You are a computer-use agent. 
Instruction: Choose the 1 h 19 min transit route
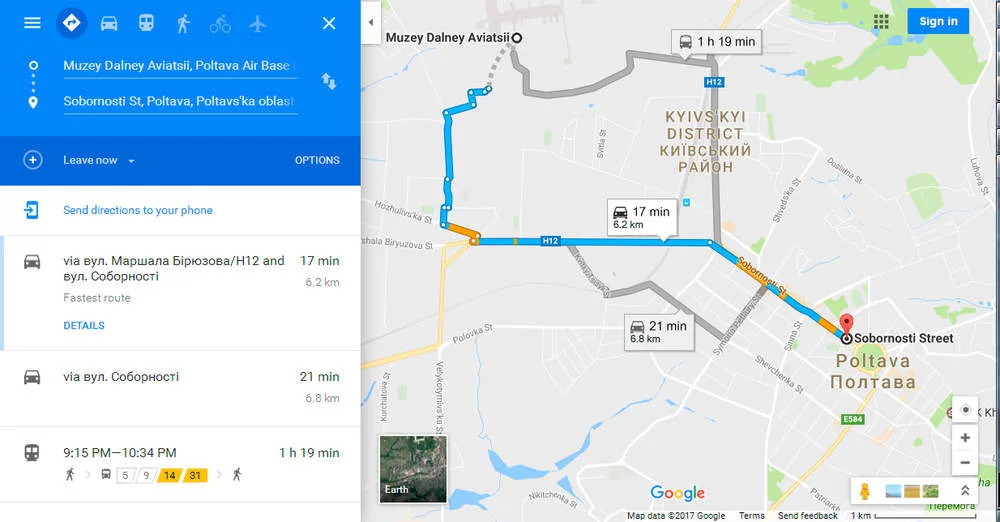point(180,462)
